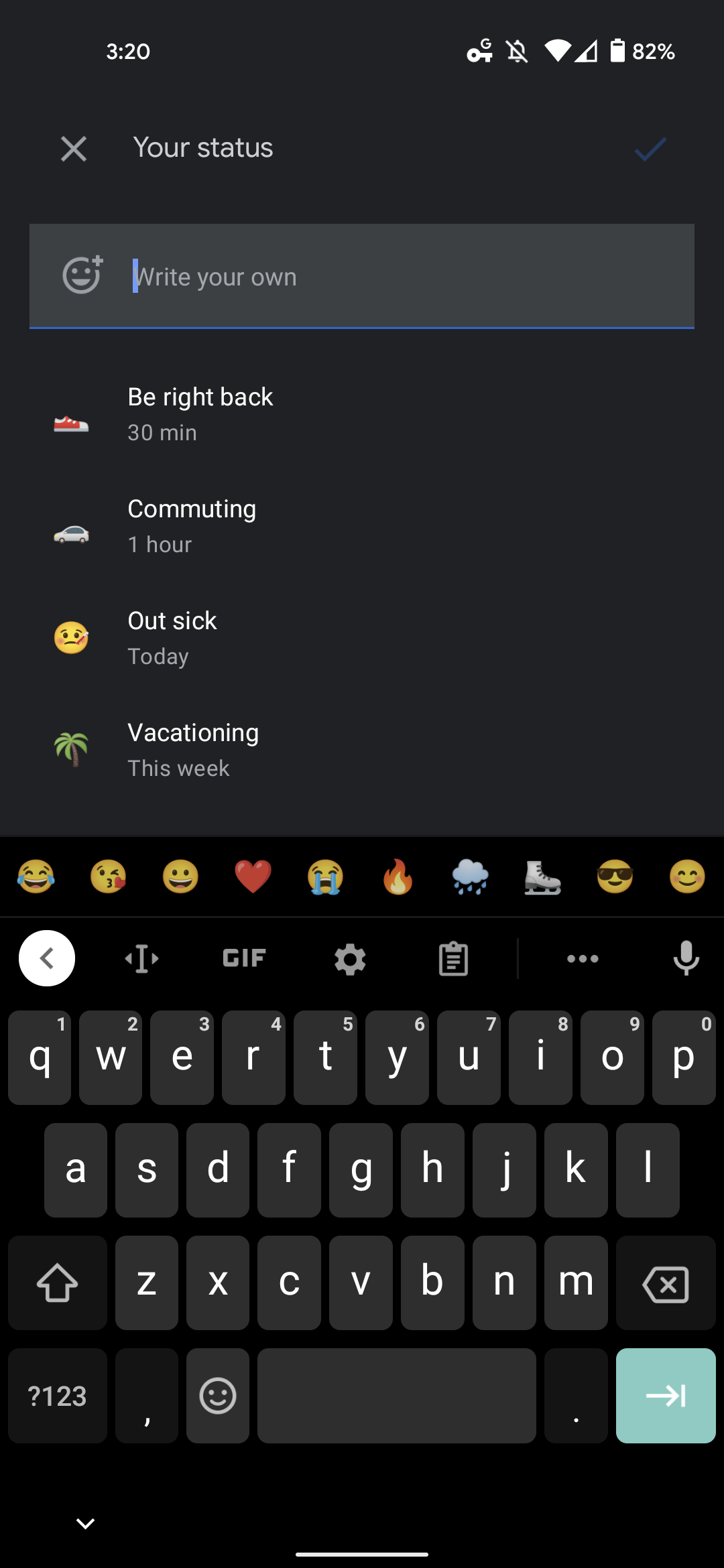Insert the sunglasses face emoji suggestion

click(x=615, y=876)
